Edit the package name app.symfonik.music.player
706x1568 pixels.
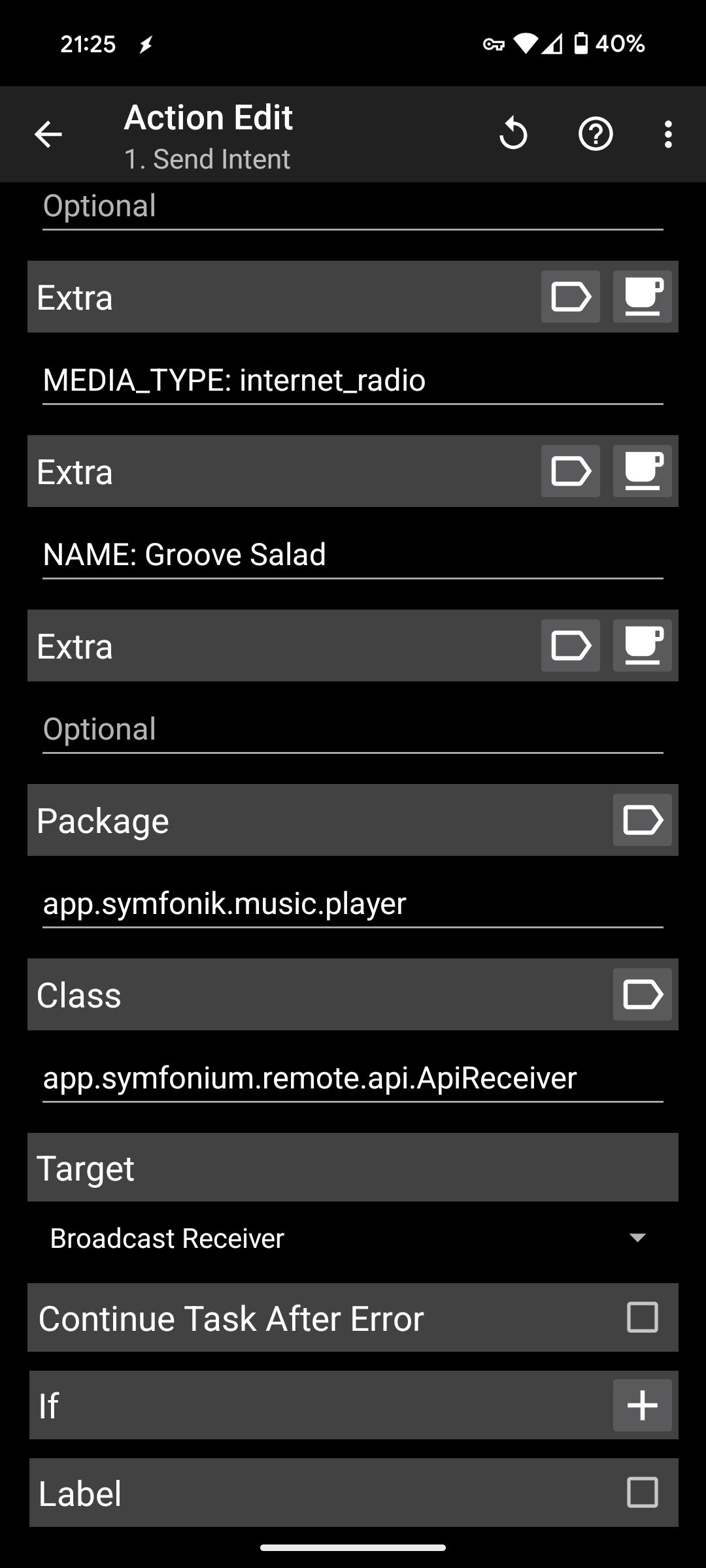pos(353,904)
